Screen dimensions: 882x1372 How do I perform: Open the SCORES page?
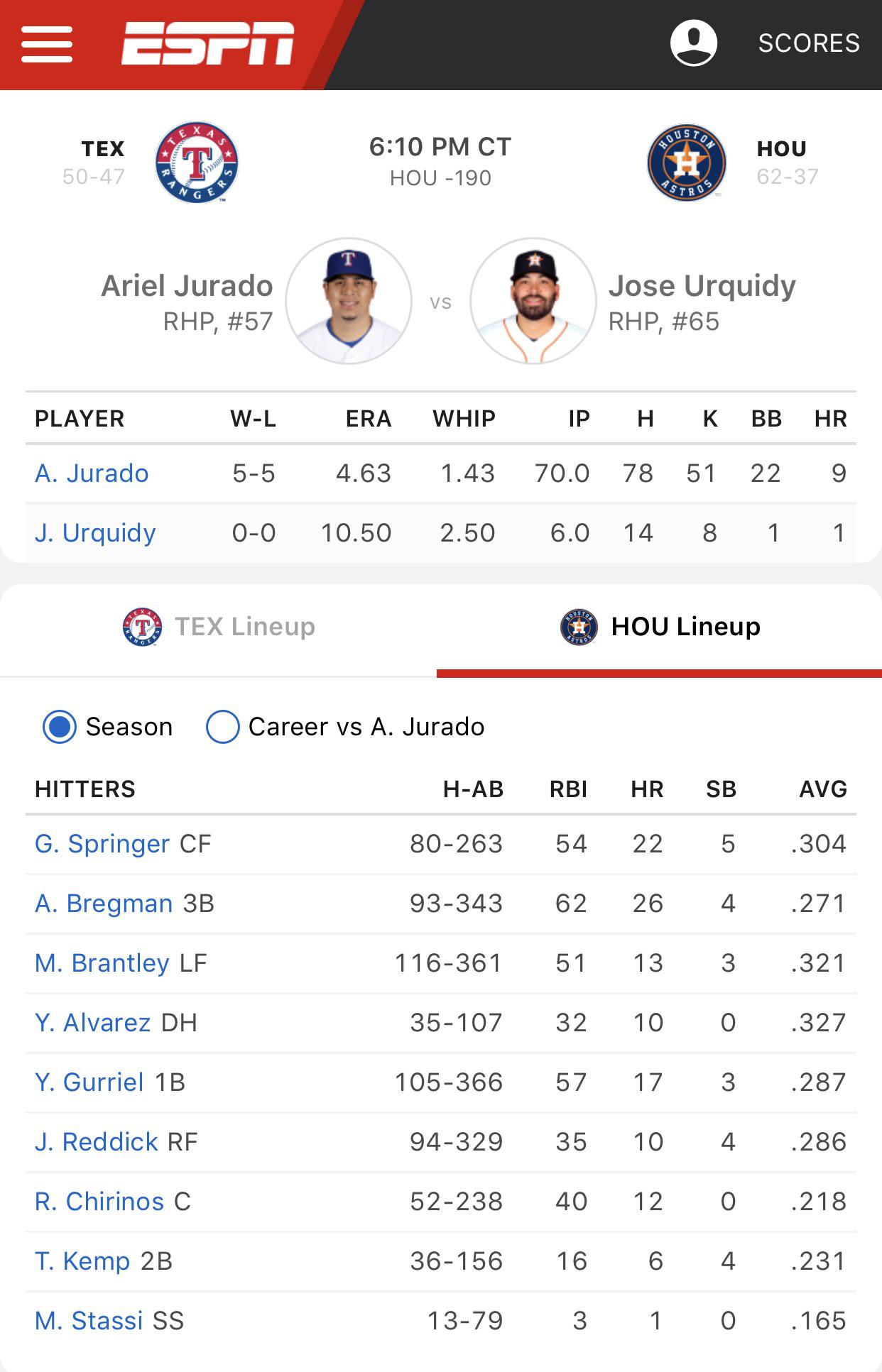click(808, 43)
